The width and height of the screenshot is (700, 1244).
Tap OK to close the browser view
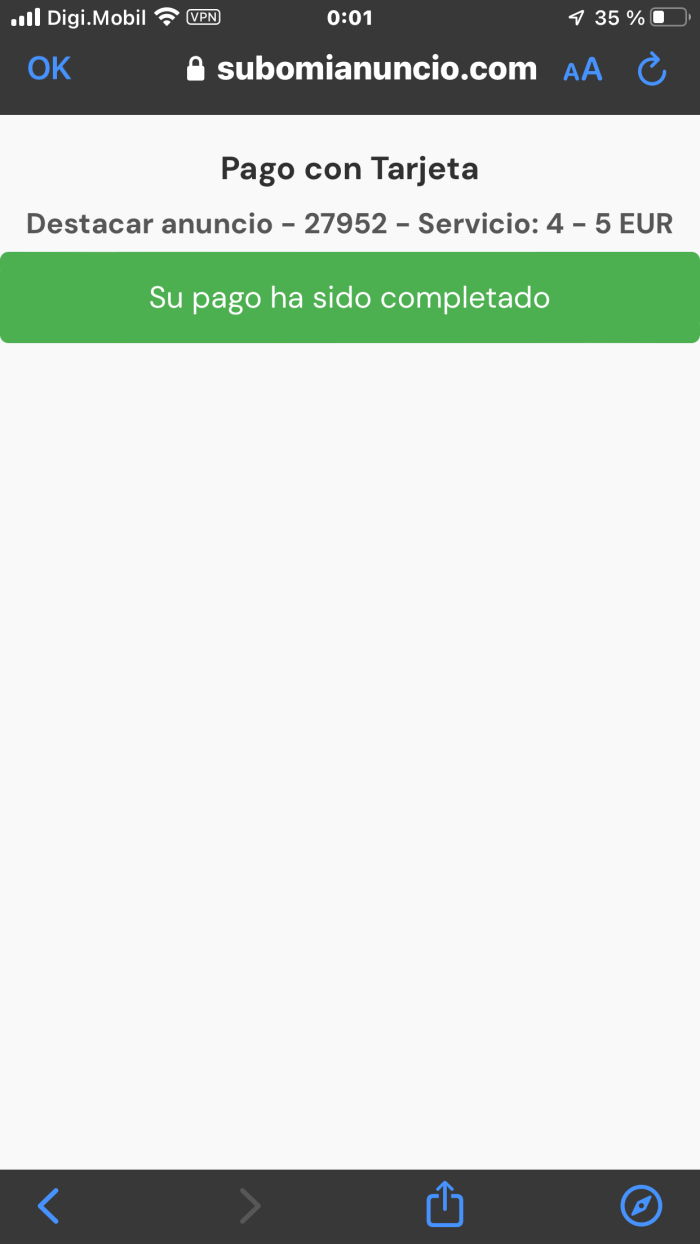coord(49,69)
